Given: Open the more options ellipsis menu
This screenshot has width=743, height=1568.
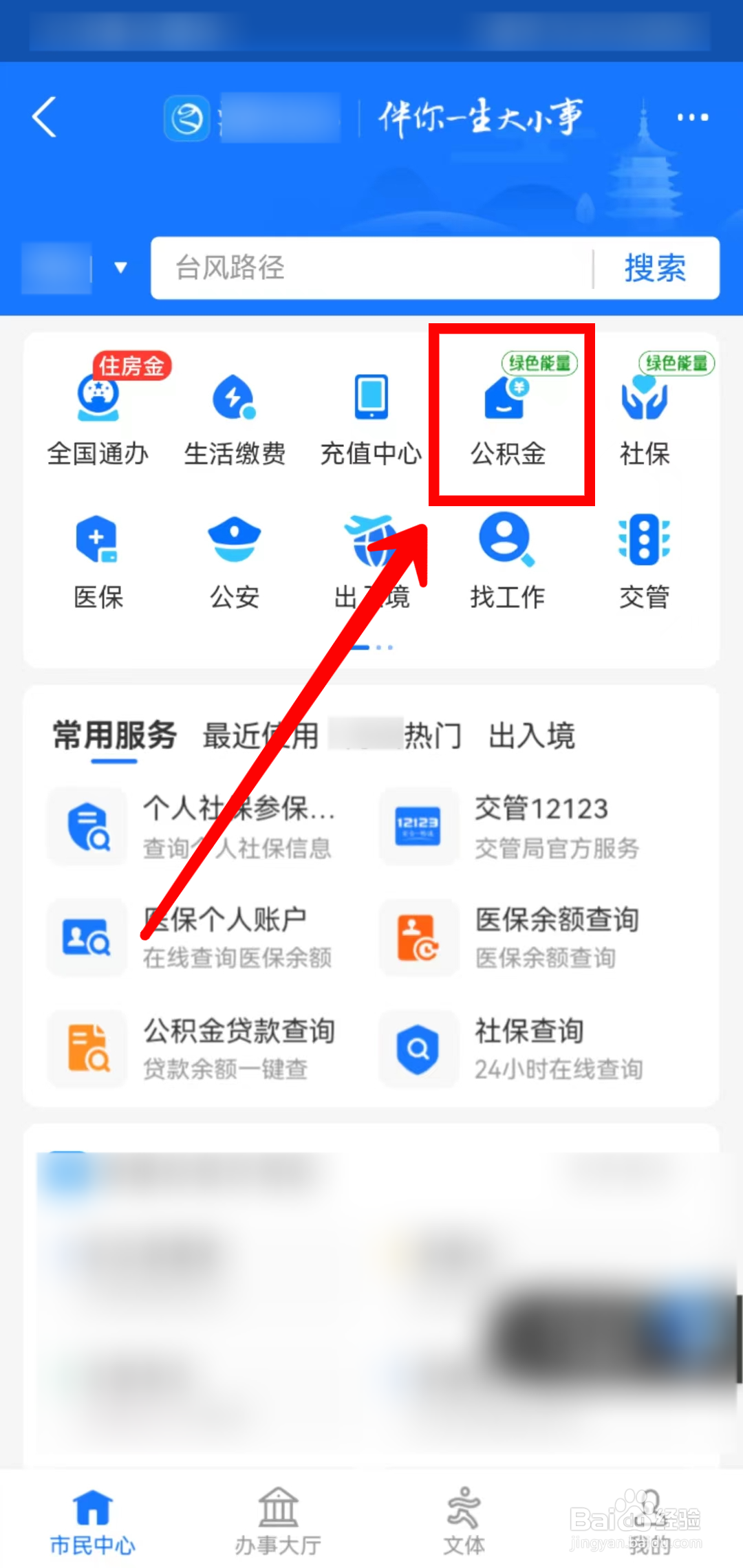Looking at the screenshot, I should [x=691, y=117].
